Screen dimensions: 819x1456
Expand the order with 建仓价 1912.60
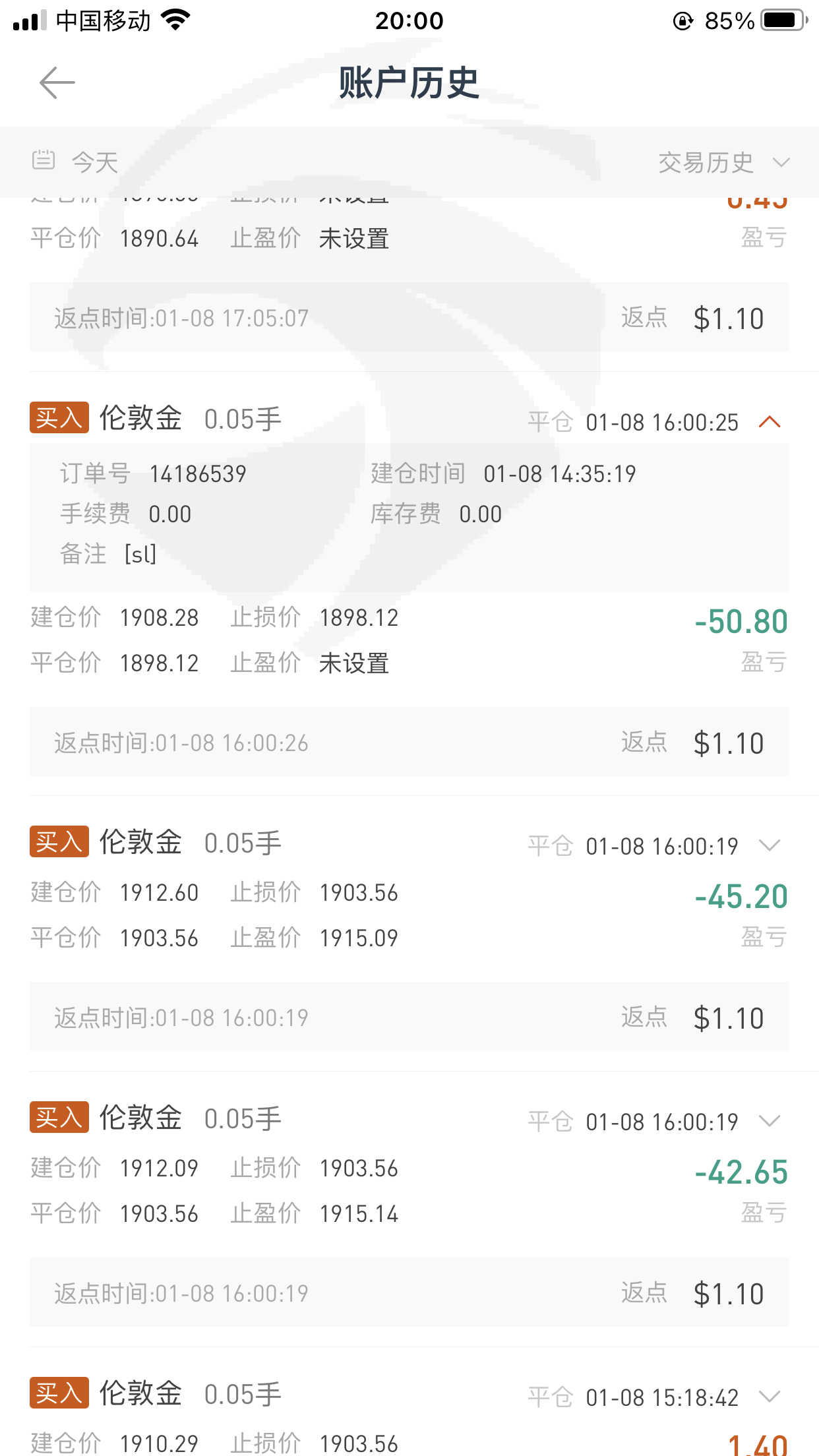pyautogui.click(x=770, y=845)
